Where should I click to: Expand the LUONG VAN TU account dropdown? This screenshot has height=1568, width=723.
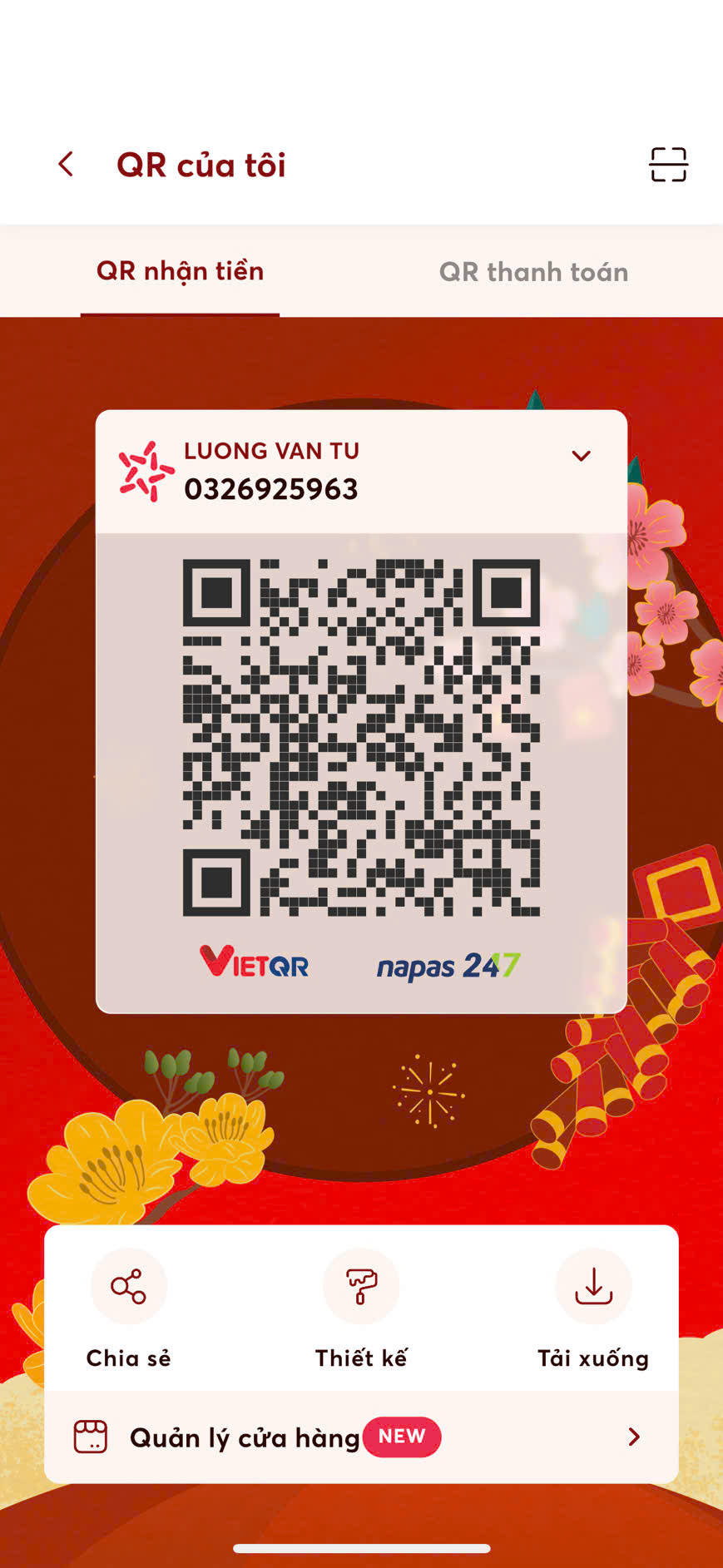tap(581, 456)
